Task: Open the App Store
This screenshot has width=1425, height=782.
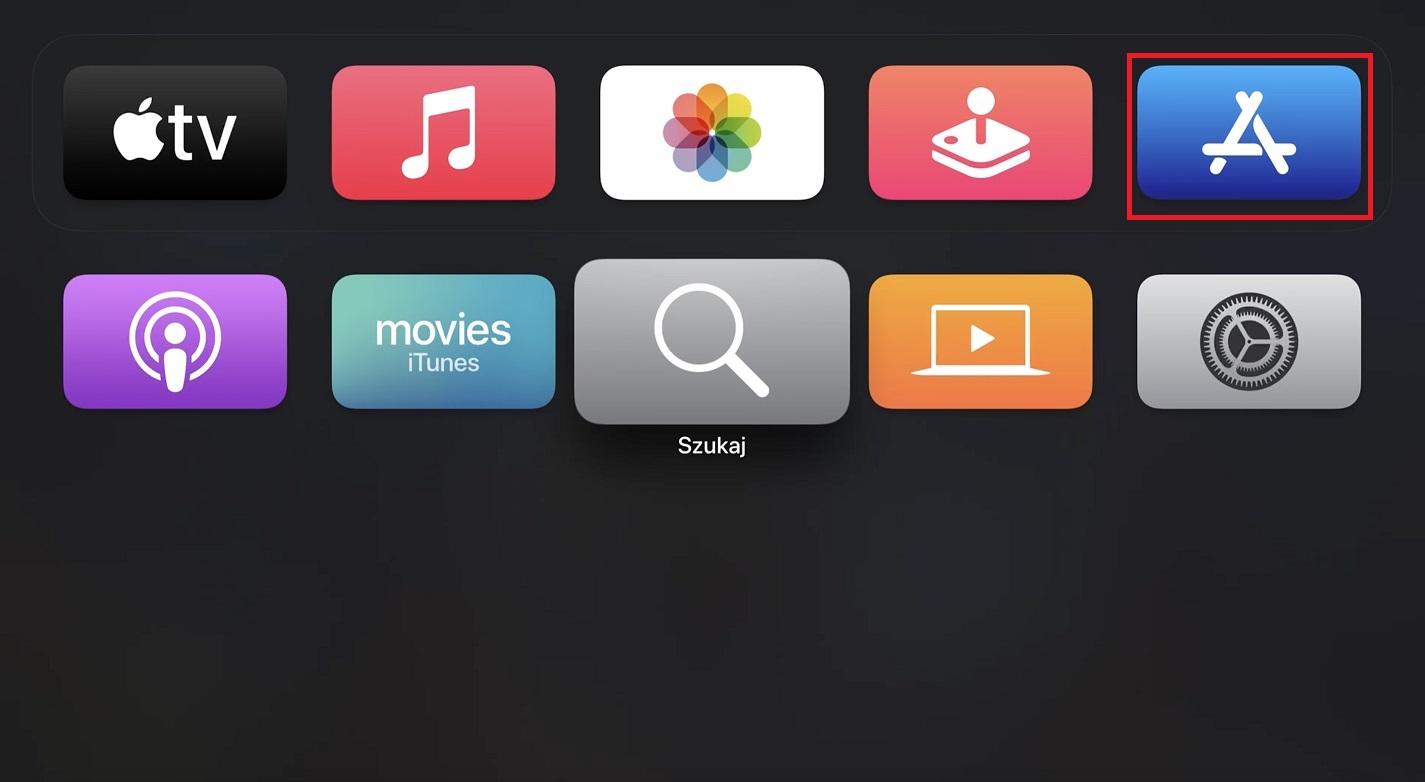Action: pos(1249,133)
